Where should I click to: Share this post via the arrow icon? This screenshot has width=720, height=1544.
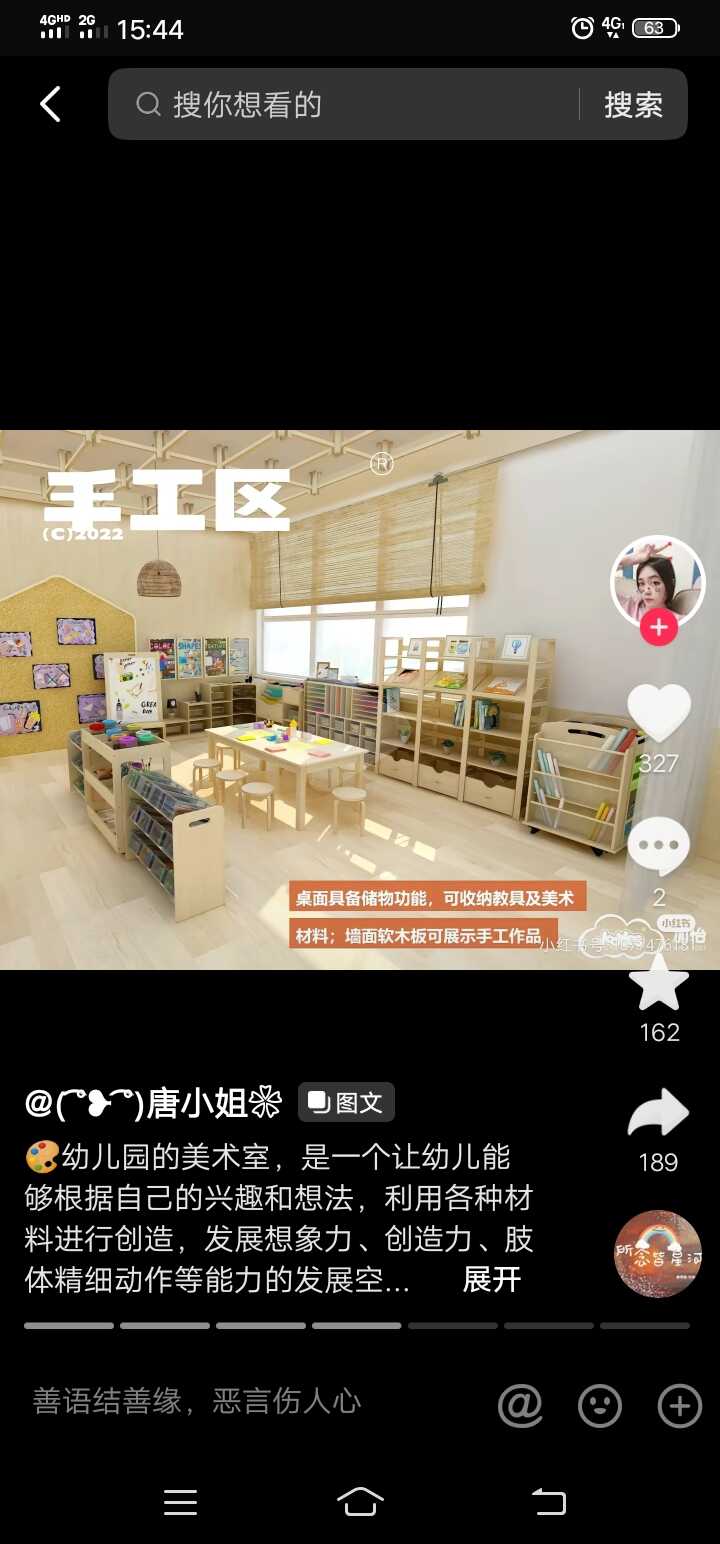click(x=658, y=1113)
